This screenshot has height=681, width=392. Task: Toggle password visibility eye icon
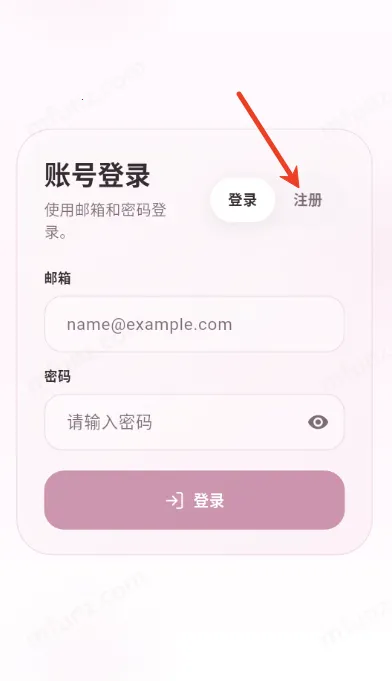318,422
